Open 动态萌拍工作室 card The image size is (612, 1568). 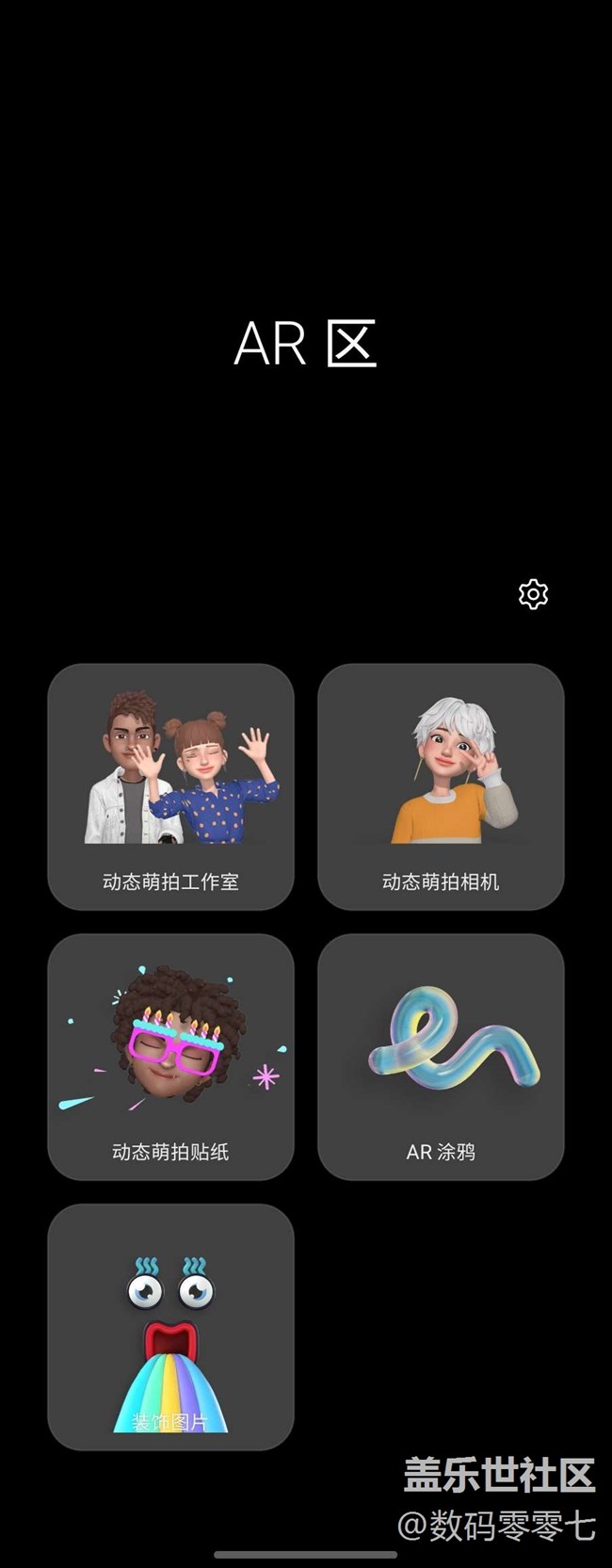pos(170,786)
